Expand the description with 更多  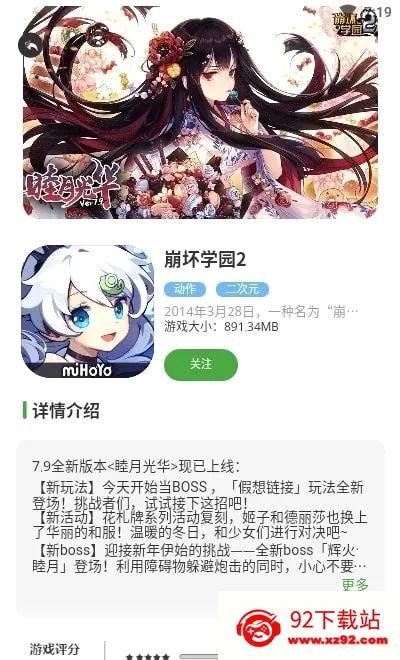pos(355,585)
